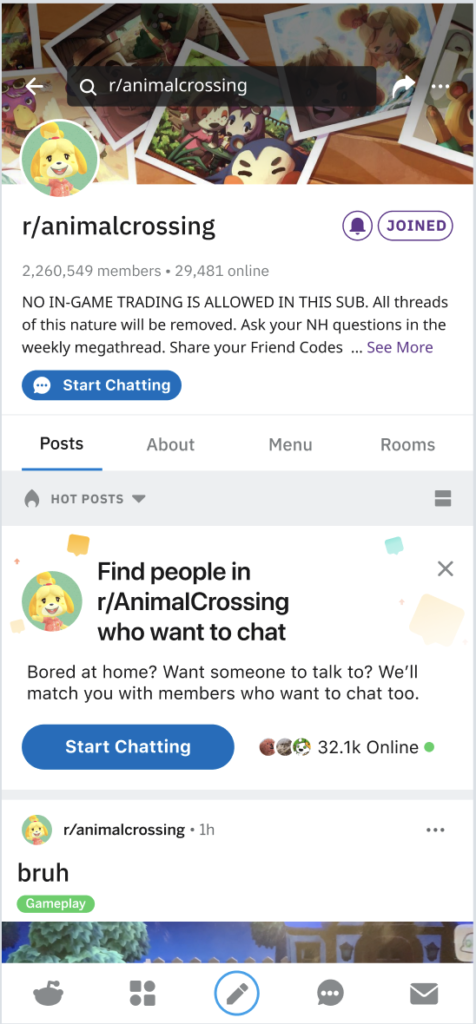Tap Start Chatting in the chat banner
Screen dimensions: 476x1024
click(x=128, y=746)
